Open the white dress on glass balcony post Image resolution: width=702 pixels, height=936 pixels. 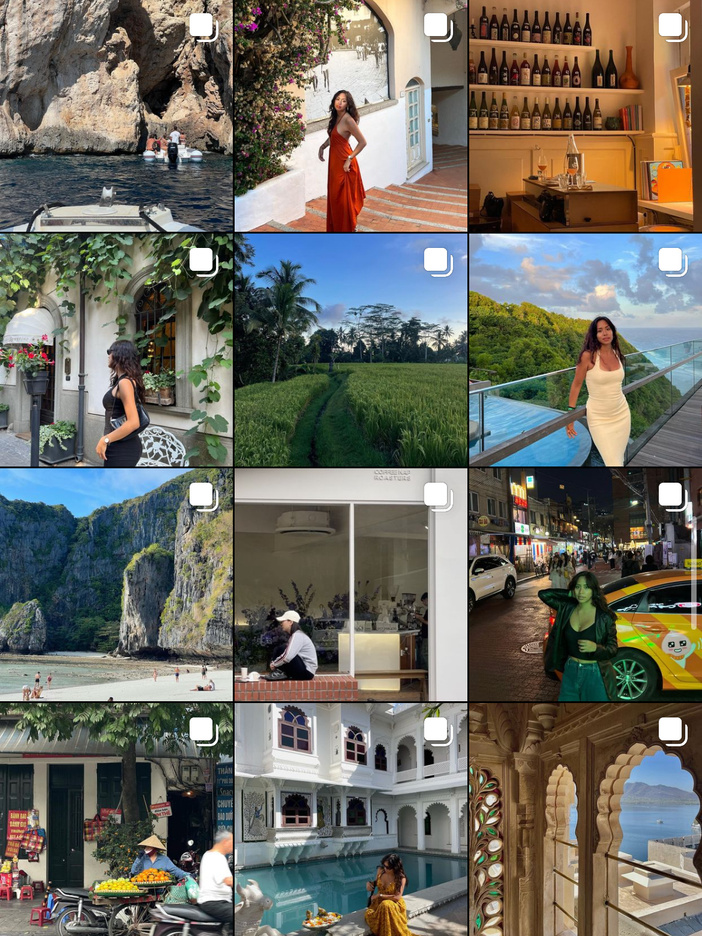tap(584, 350)
